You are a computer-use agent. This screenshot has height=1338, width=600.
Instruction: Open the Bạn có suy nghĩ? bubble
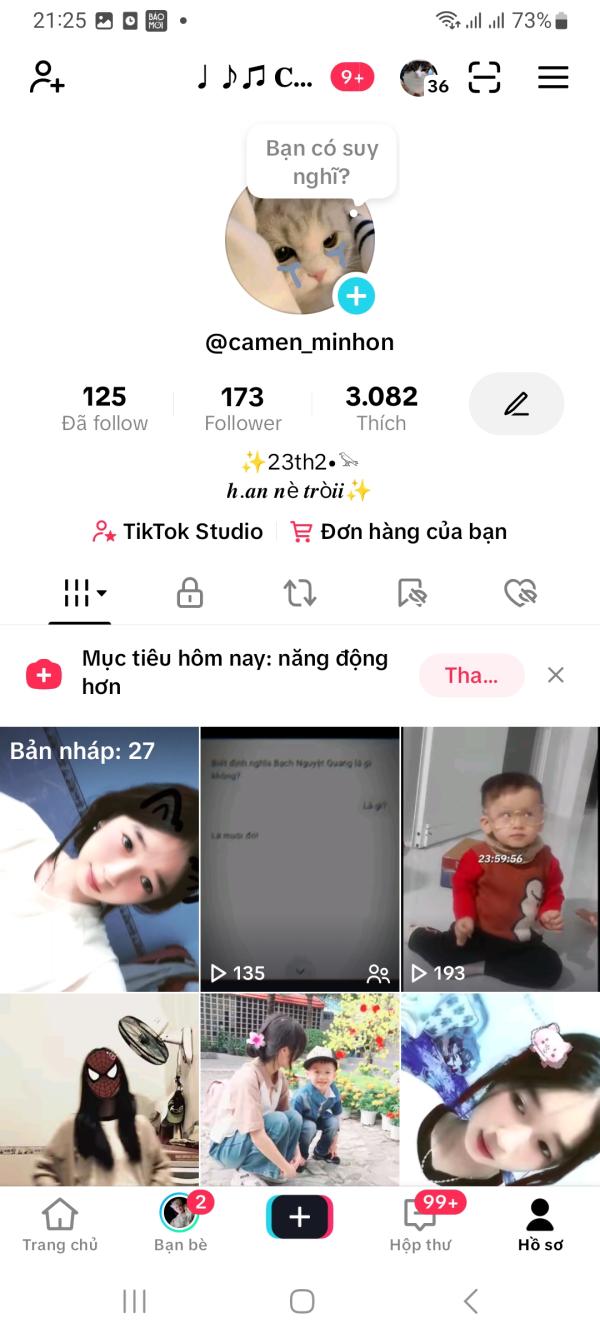pyautogui.click(x=322, y=163)
